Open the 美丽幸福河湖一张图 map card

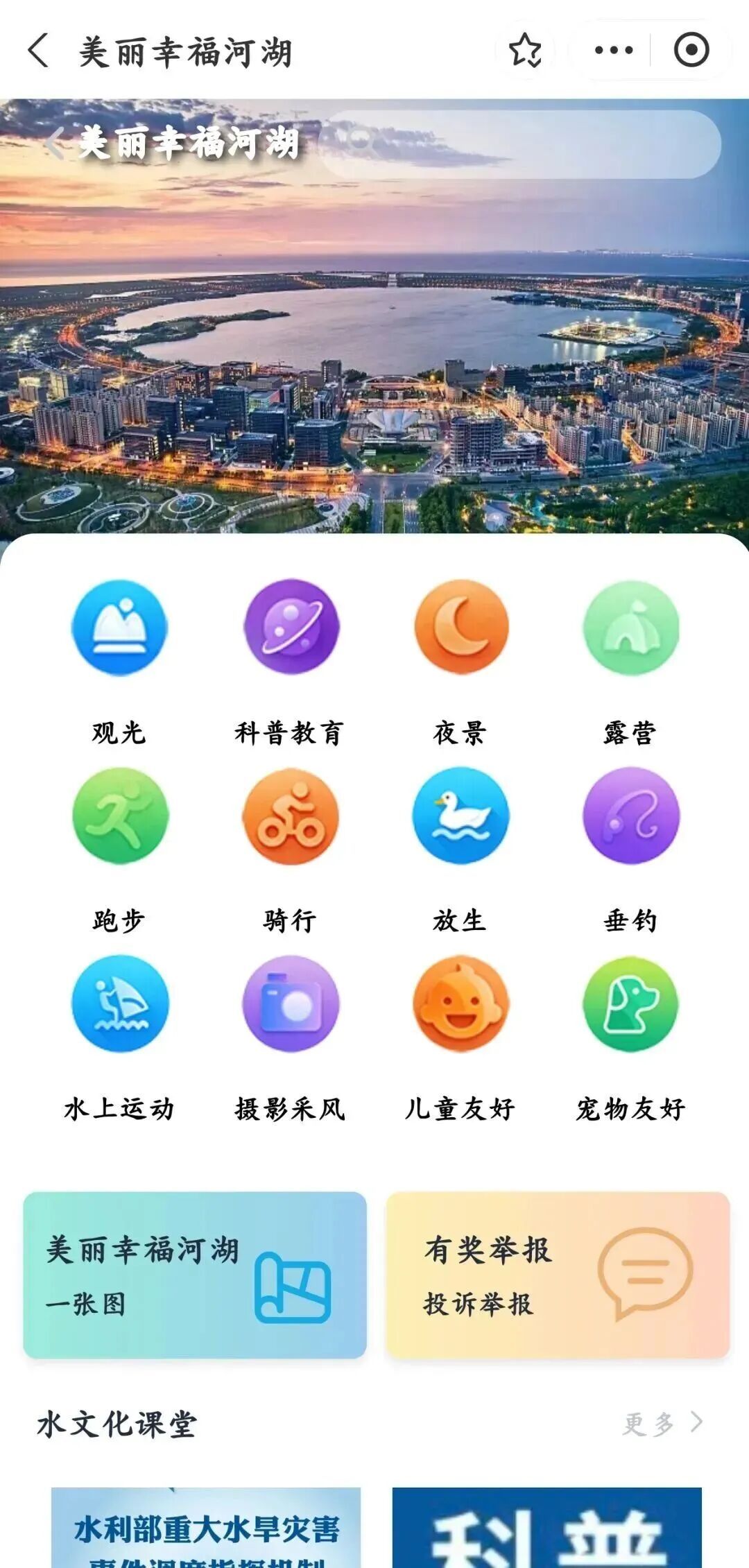click(x=195, y=1275)
